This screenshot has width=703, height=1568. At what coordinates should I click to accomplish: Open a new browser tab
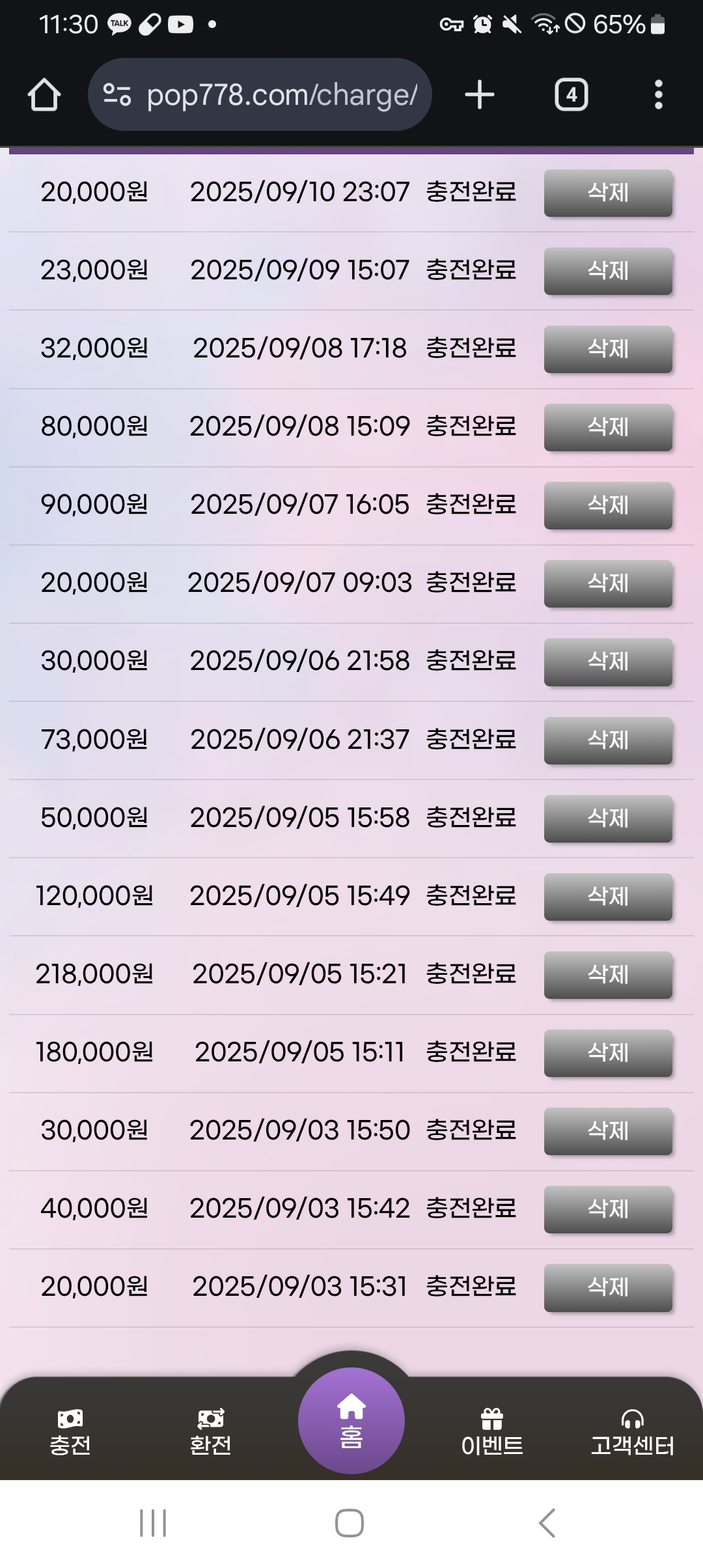(480, 95)
